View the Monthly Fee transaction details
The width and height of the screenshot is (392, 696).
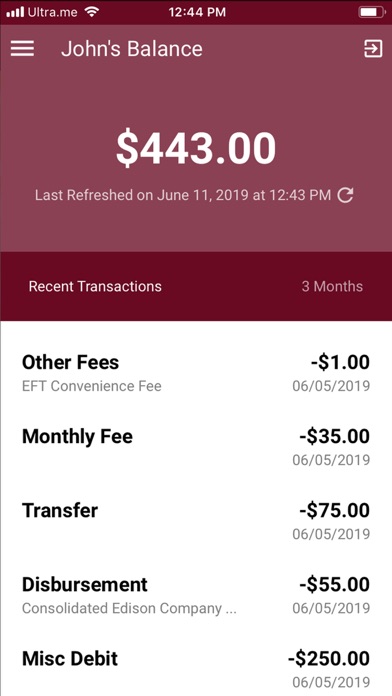(196, 447)
